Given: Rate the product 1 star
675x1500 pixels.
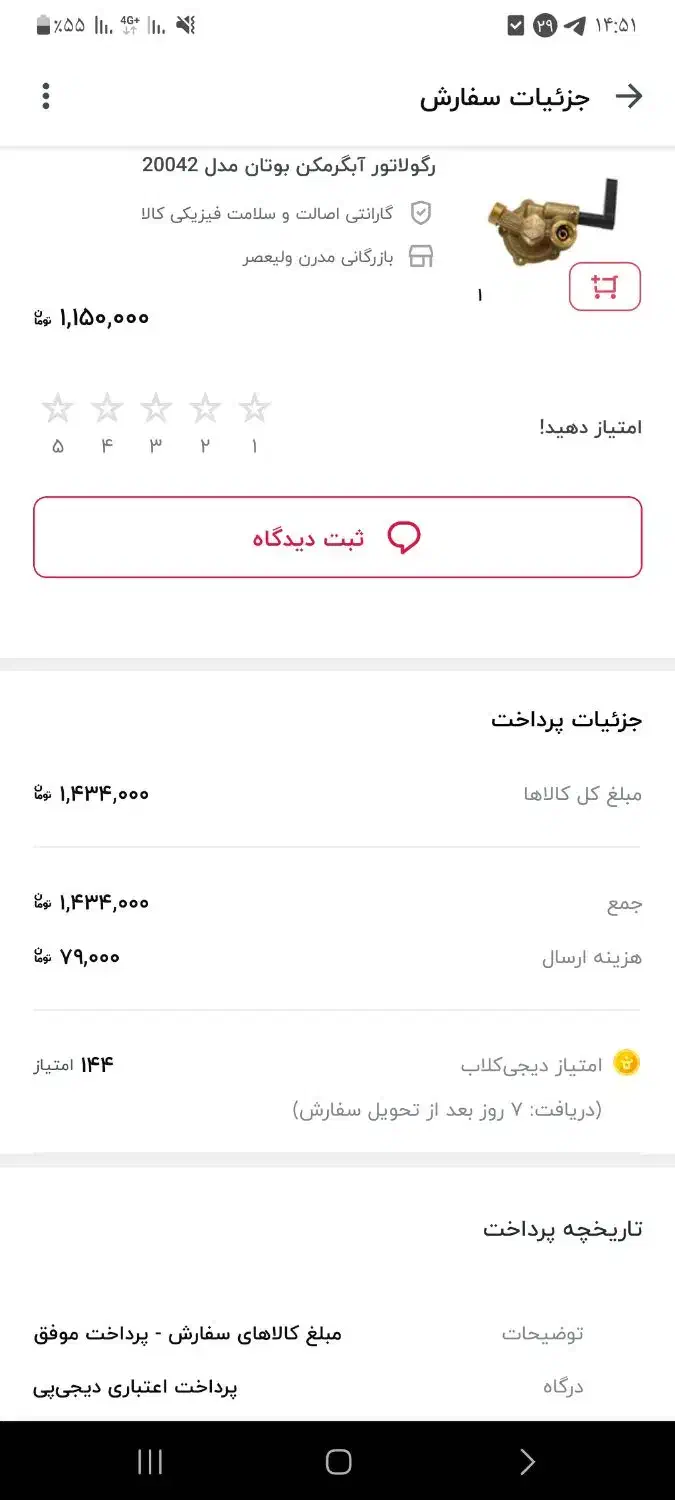Looking at the screenshot, I should 254,409.
